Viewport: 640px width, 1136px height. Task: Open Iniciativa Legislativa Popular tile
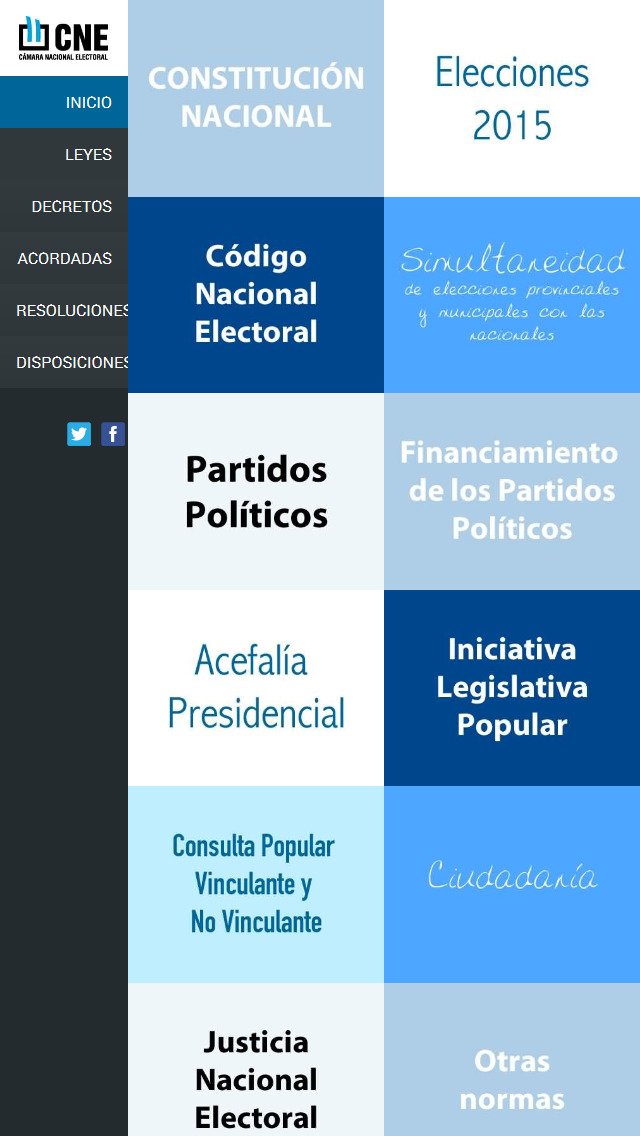pyautogui.click(x=512, y=687)
